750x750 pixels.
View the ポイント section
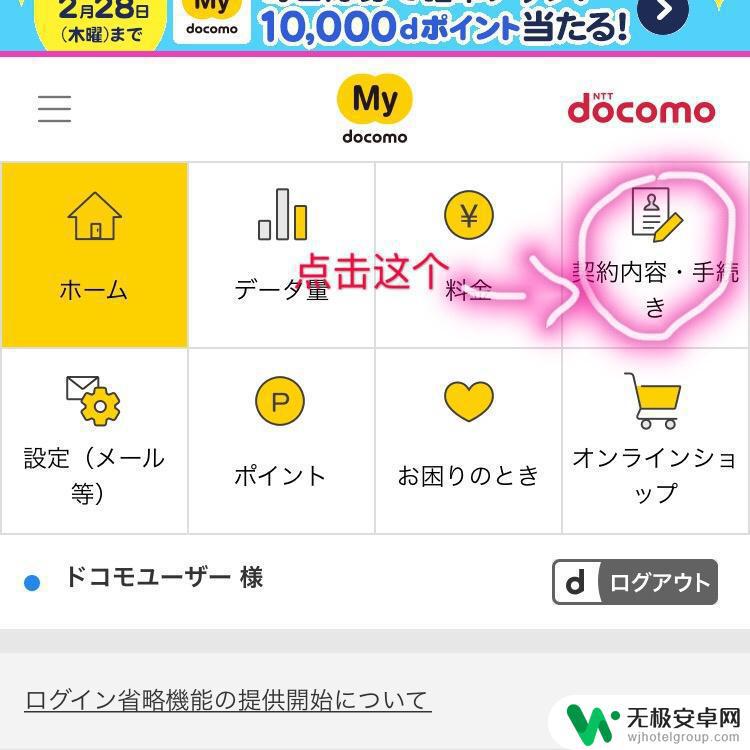point(281,441)
